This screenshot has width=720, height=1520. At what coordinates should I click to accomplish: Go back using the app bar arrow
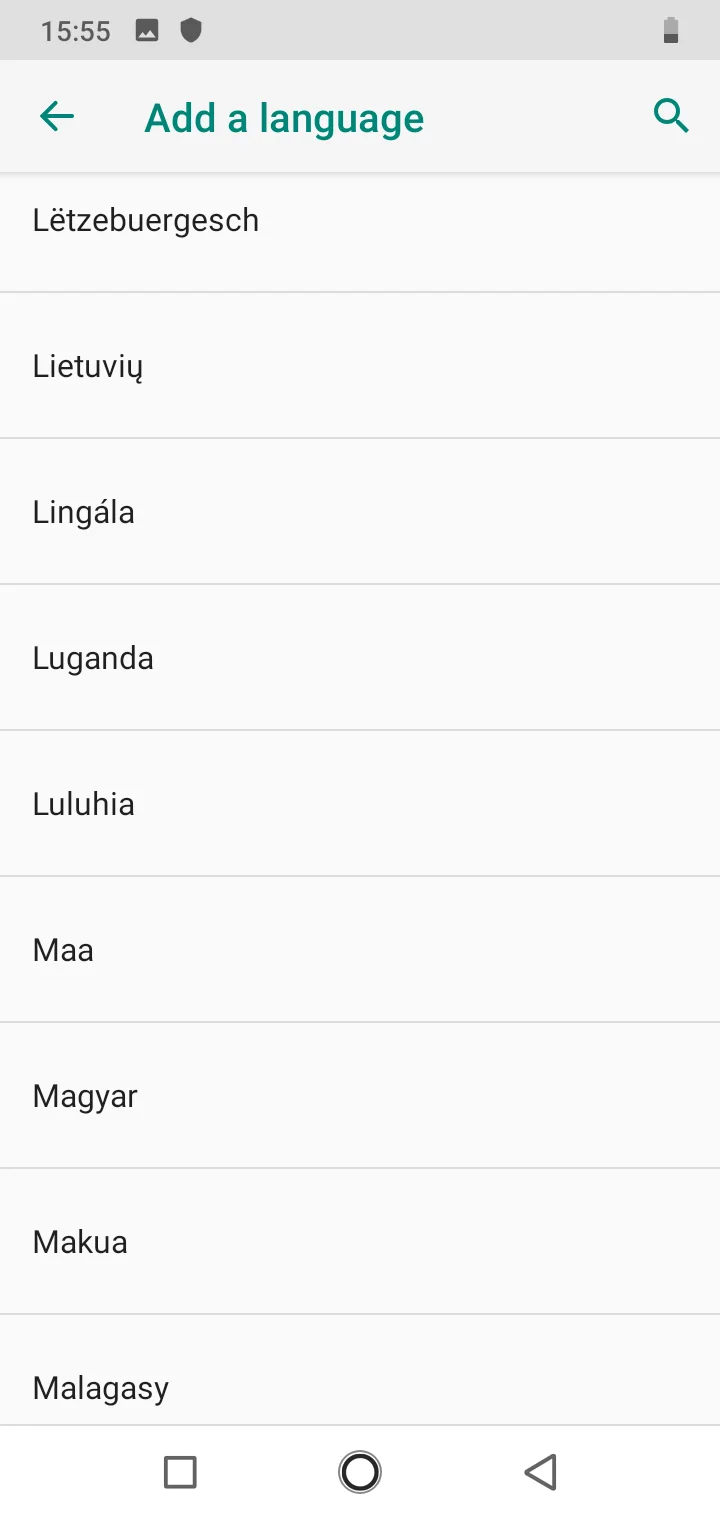point(57,117)
